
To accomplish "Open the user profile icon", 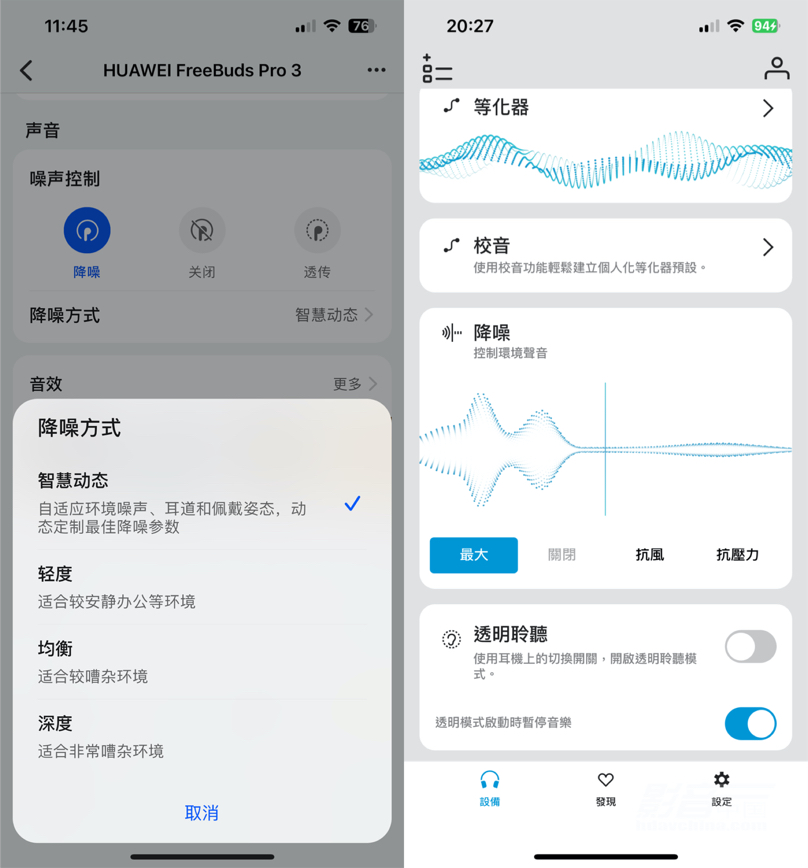I will [x=776, y=68].
